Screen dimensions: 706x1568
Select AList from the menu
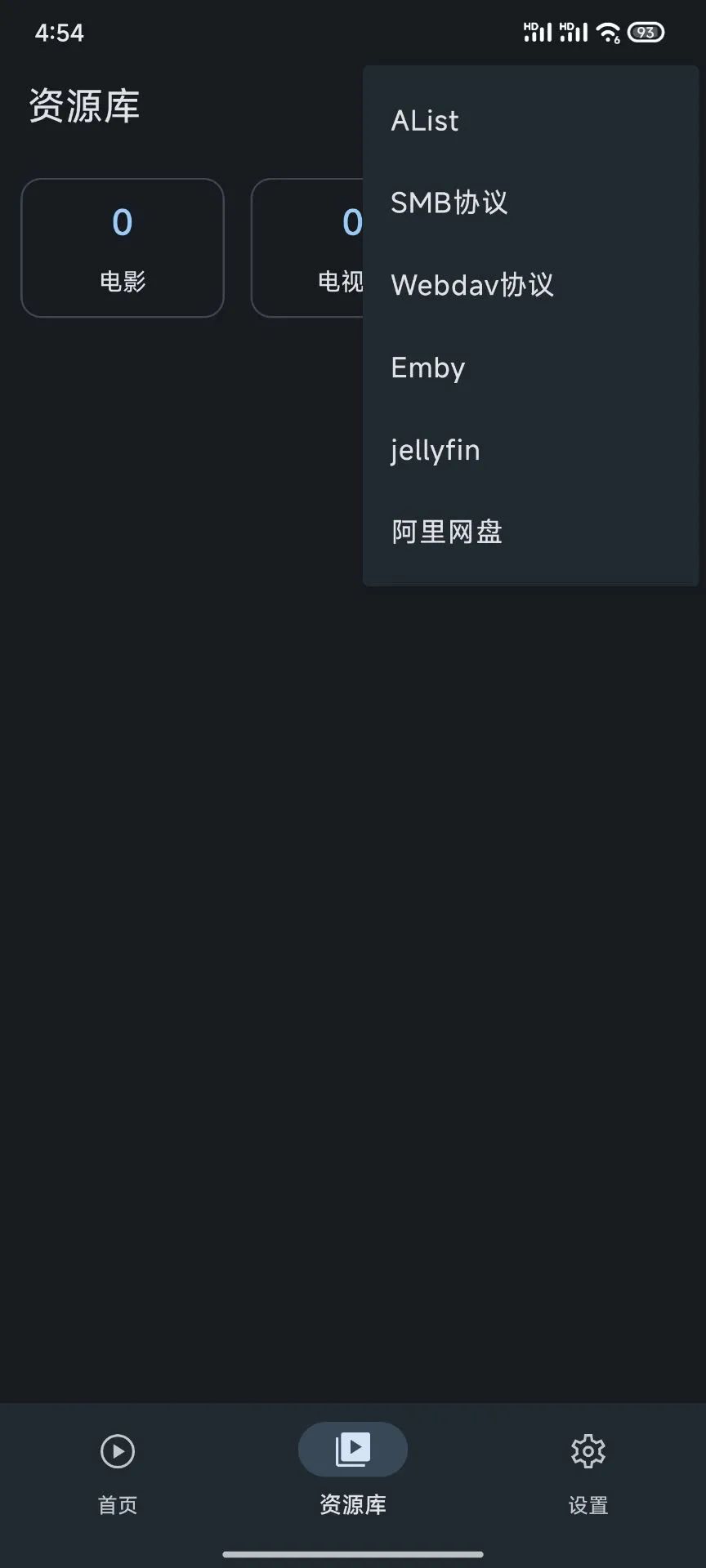pyautogui.click(x=529, y=121)
